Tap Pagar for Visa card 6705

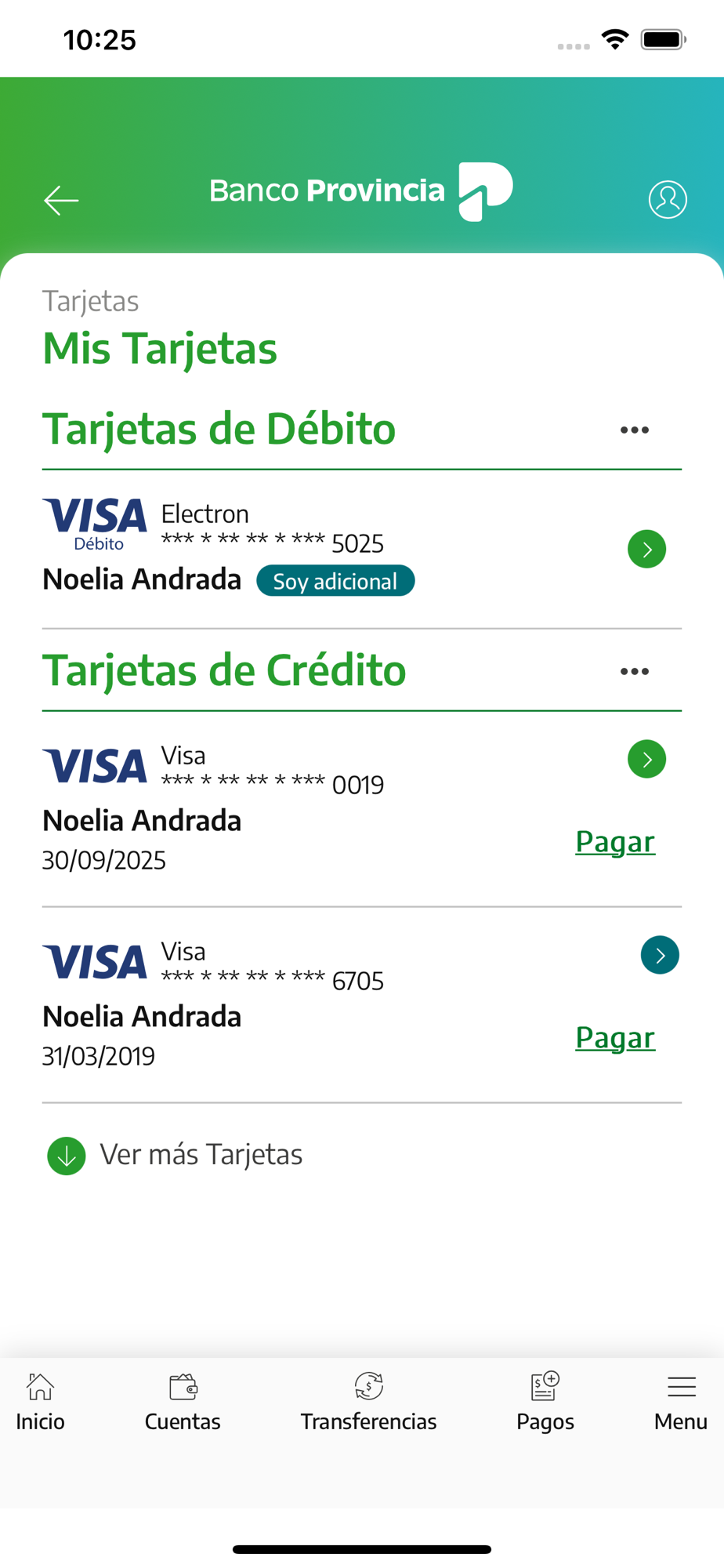(615, 1038)
